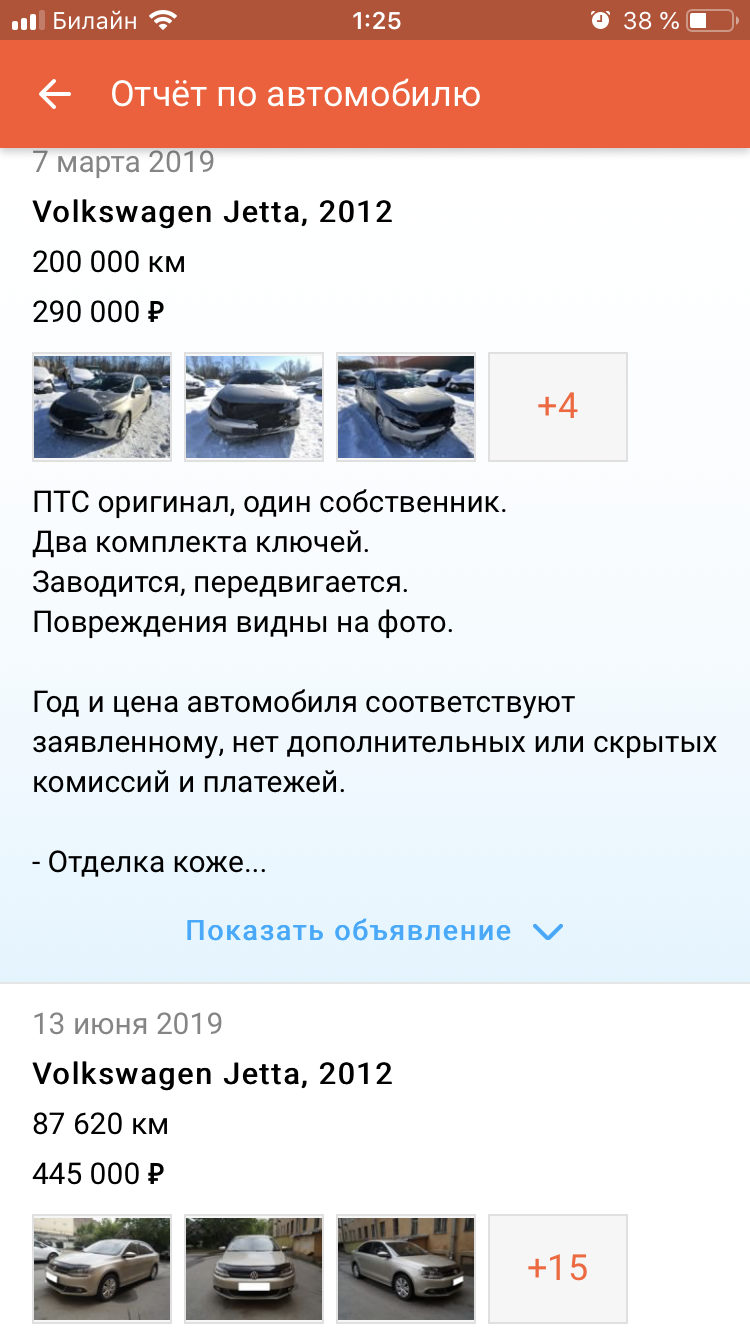Open second photo of the 7 March listing
Screen dimensions: 750x1334
tap(254, 407)
